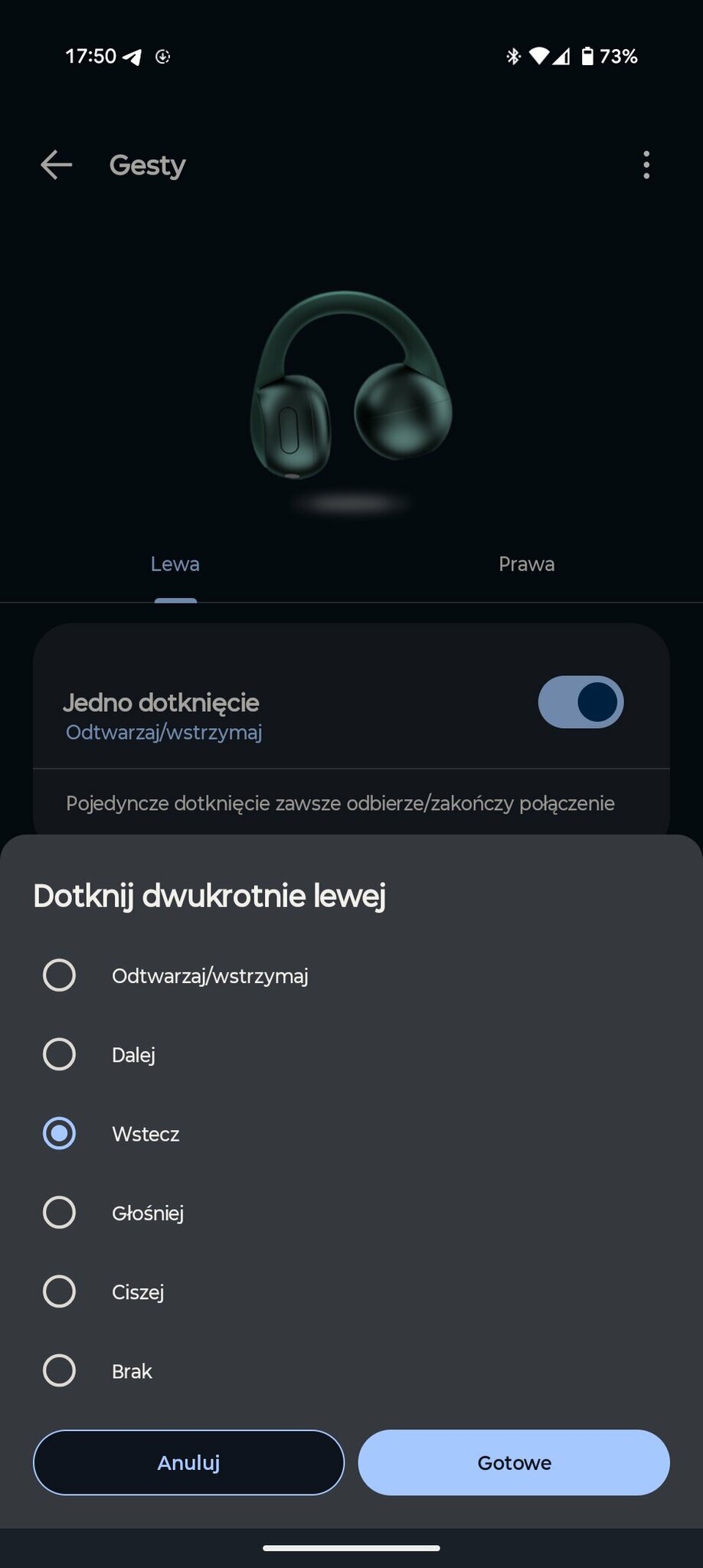Choose Dalej for double tap
Screen dimensions: 703x1568
point(60,1054)
